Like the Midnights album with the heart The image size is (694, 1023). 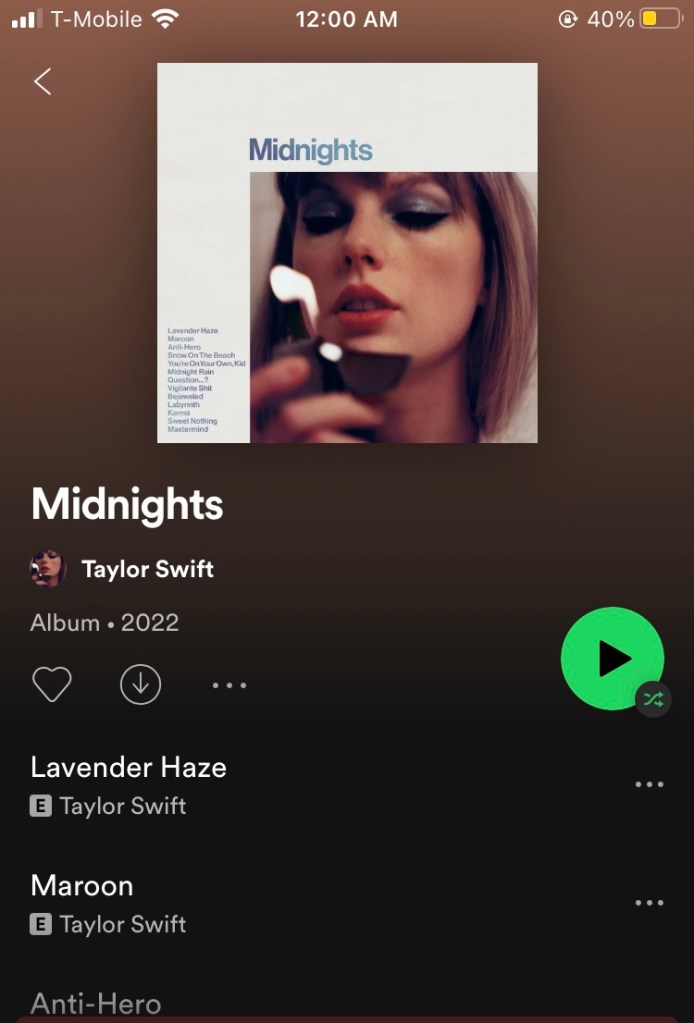[52, 685]
